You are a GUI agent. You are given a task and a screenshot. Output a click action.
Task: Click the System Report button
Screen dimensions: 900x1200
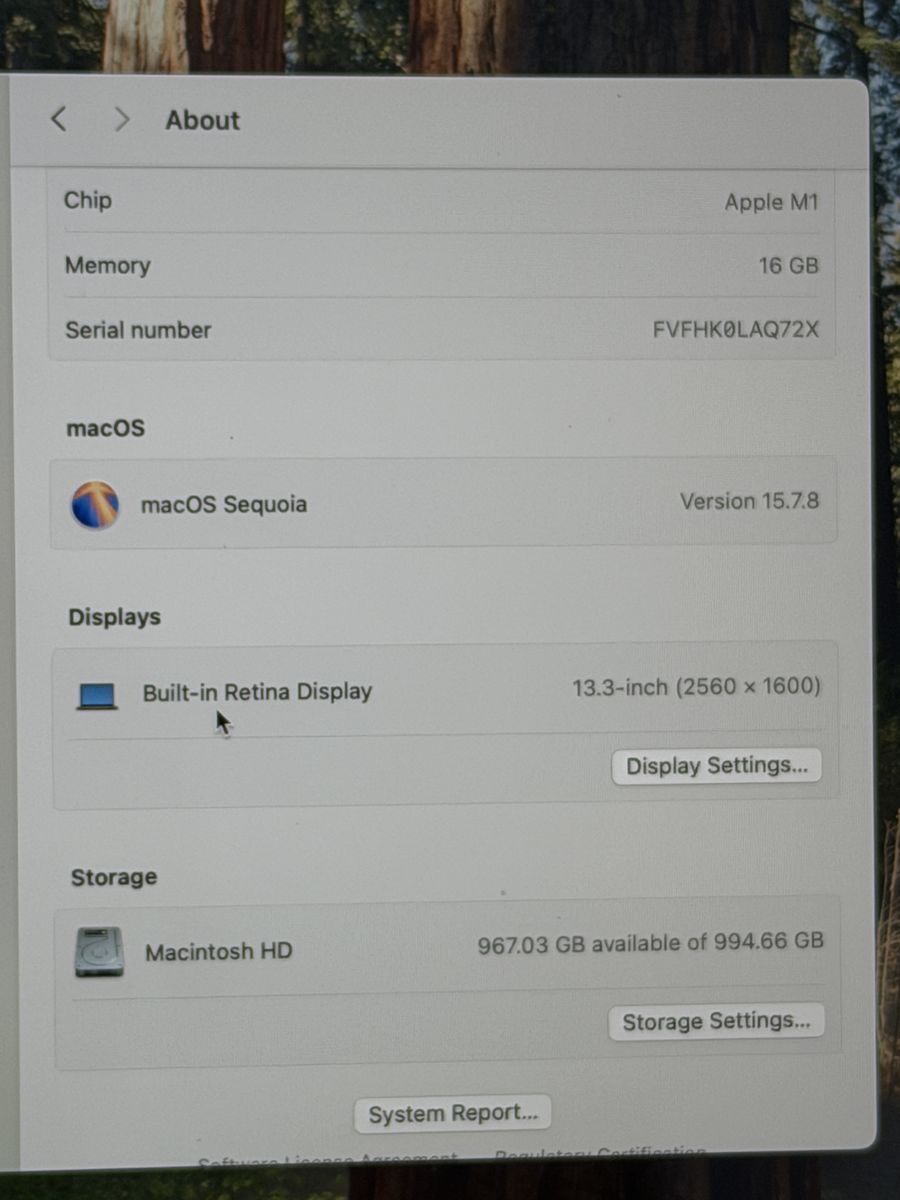(453, 1114)
